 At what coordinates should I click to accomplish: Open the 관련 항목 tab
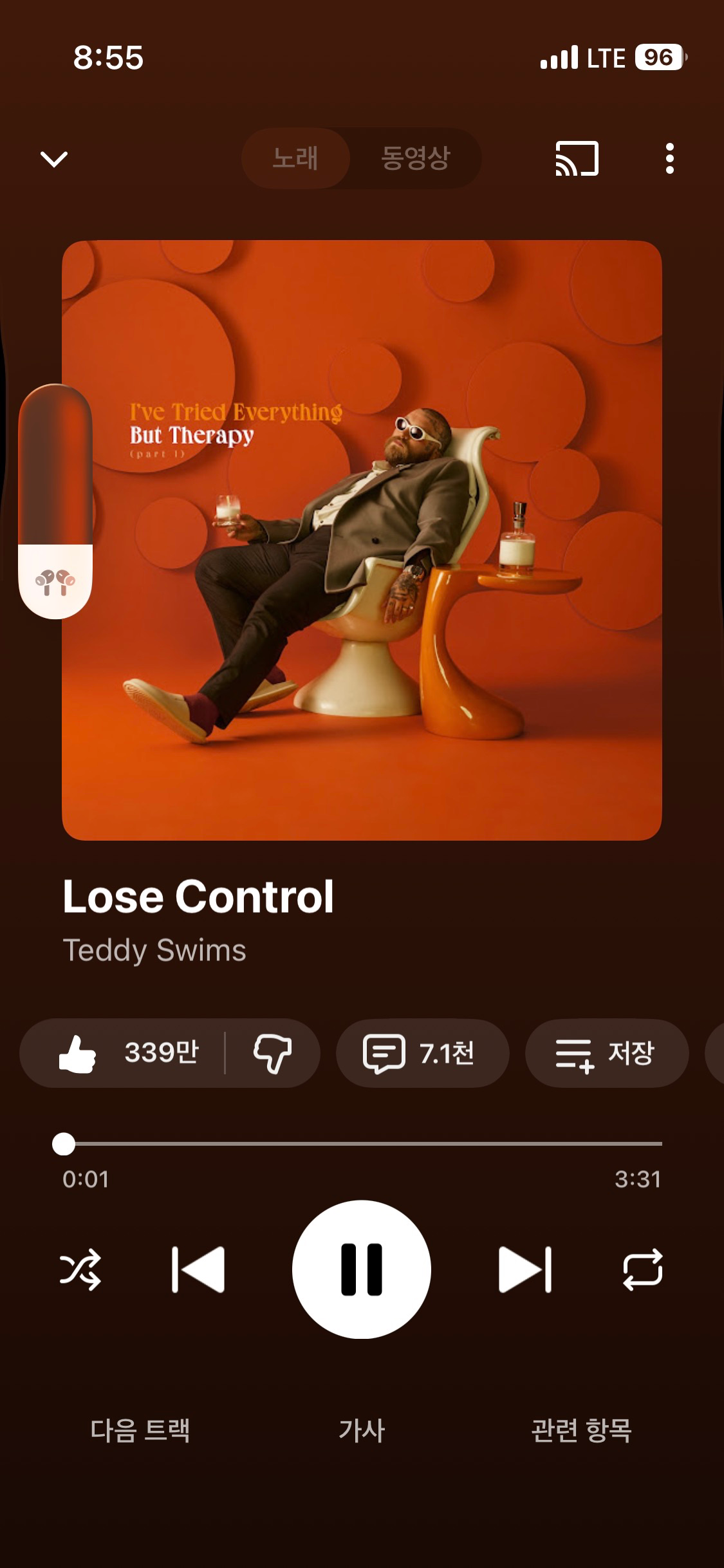pyautogui.click(x=581, y=1430)
